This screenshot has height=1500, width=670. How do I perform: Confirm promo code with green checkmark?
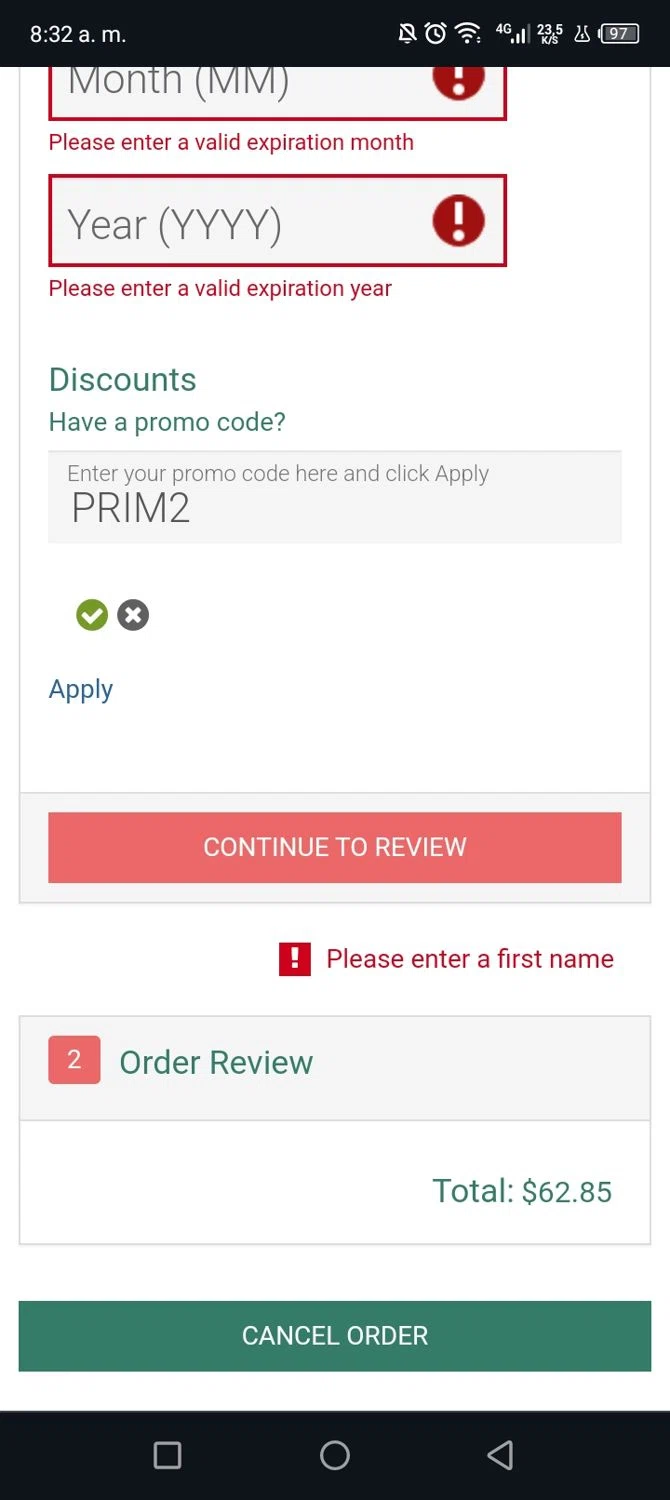click(92, 615)
